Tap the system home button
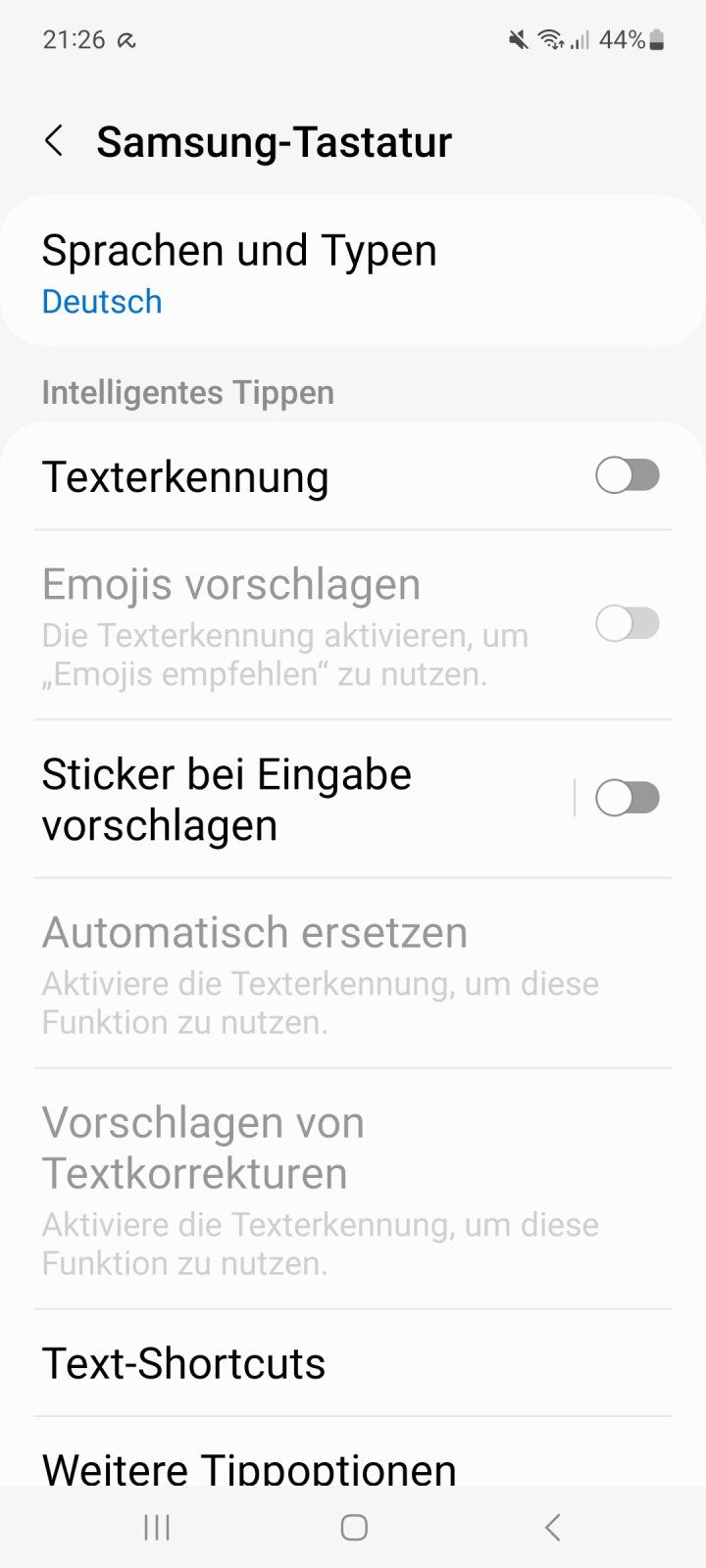 pyautogui.click(x=354, y=1527)
